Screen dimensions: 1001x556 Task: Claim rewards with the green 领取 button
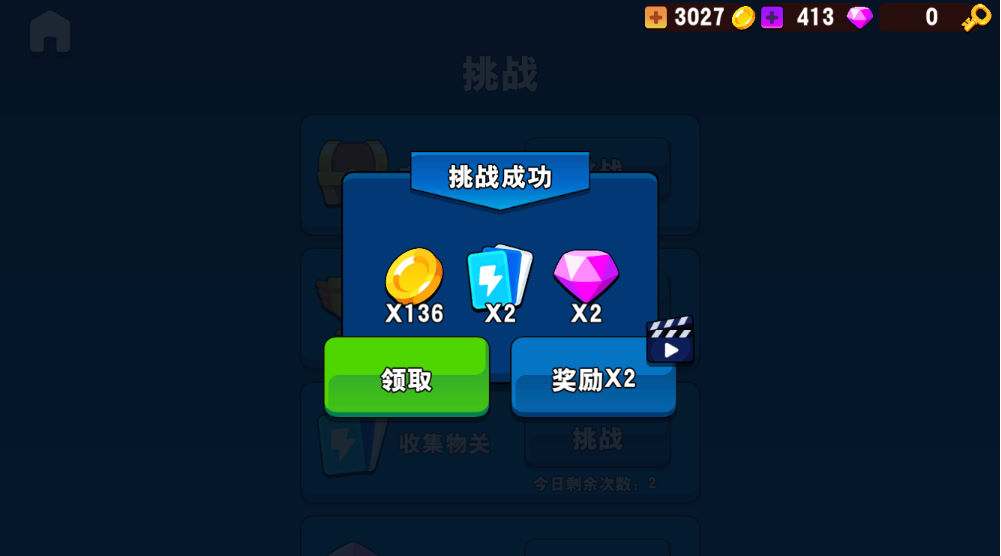click(x=406, y=377)
